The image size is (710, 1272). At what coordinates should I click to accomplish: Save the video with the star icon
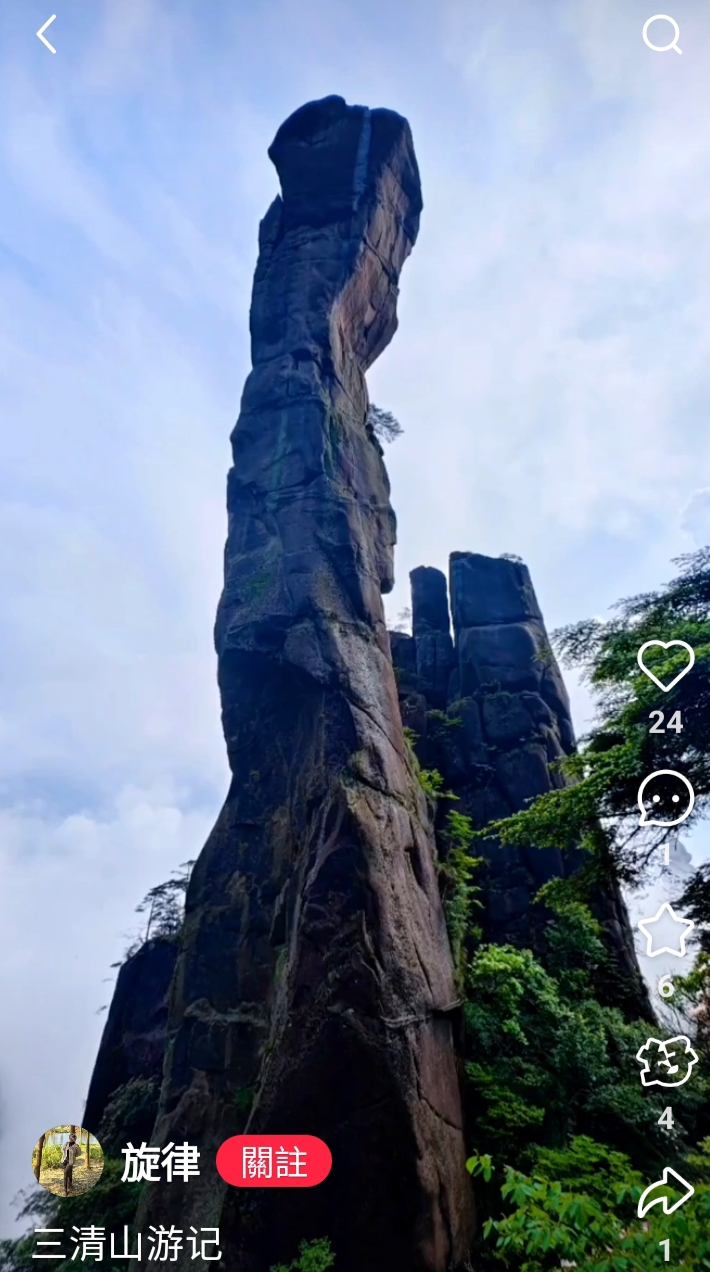click(x=666, y=931)
